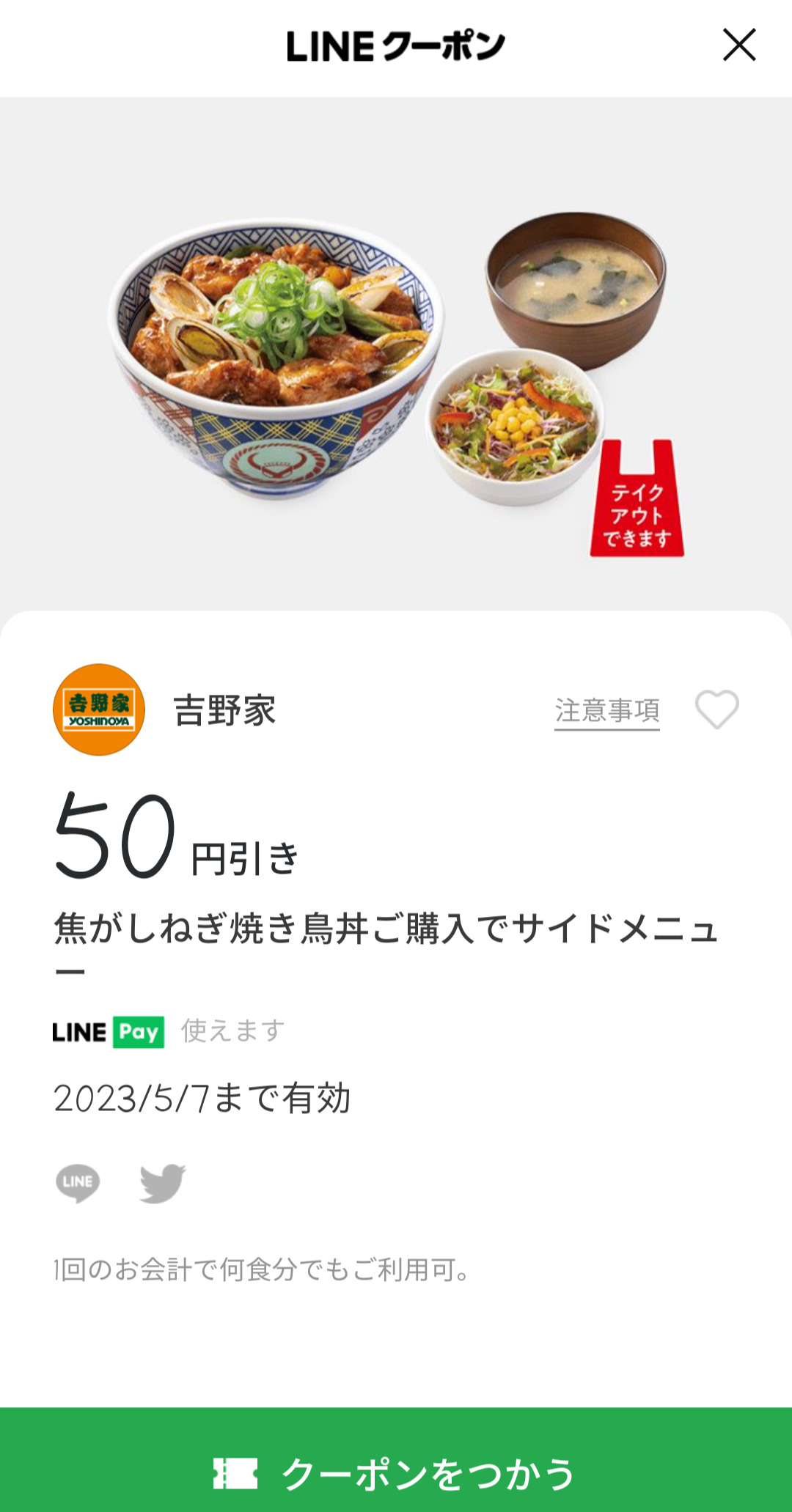
Task: Open the 注意事項 notes link
Action: [x=607, y=711]
